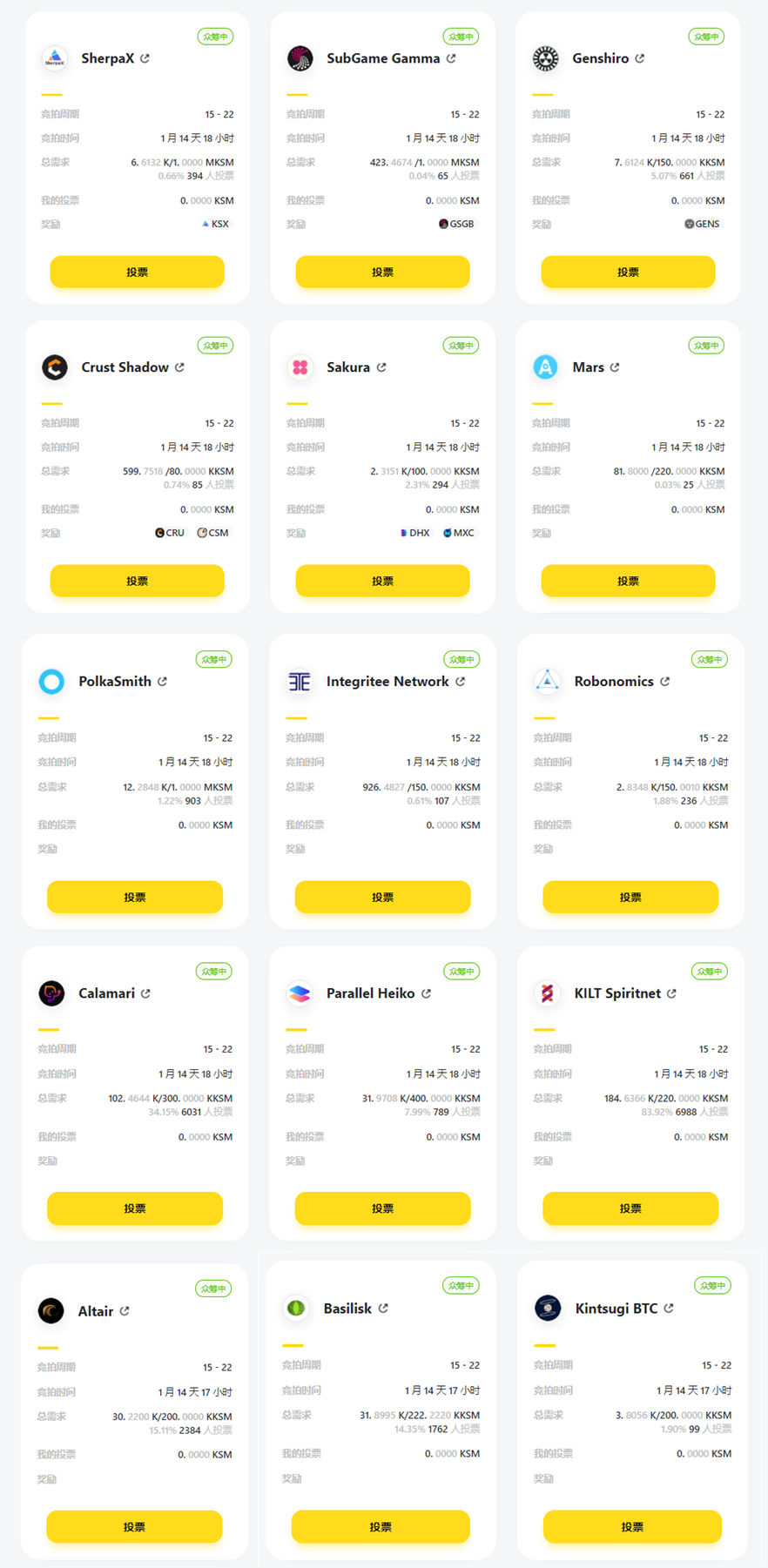Screen dimensions: 768x1568
Task: Vote for KILT Spiritnet
Action: point(630,1208)
